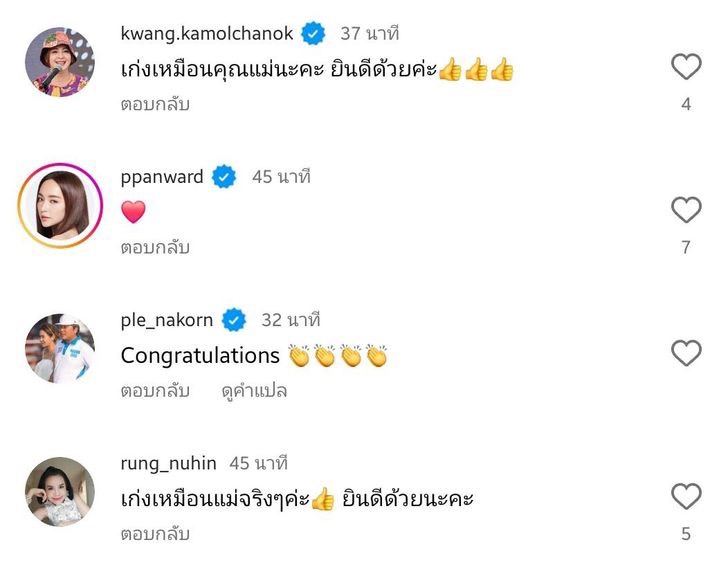The width and height of the screenshot is (728, 561).
Task: Open kwang.kamolchanok's profile picture
Action: [x=60, y=62]
